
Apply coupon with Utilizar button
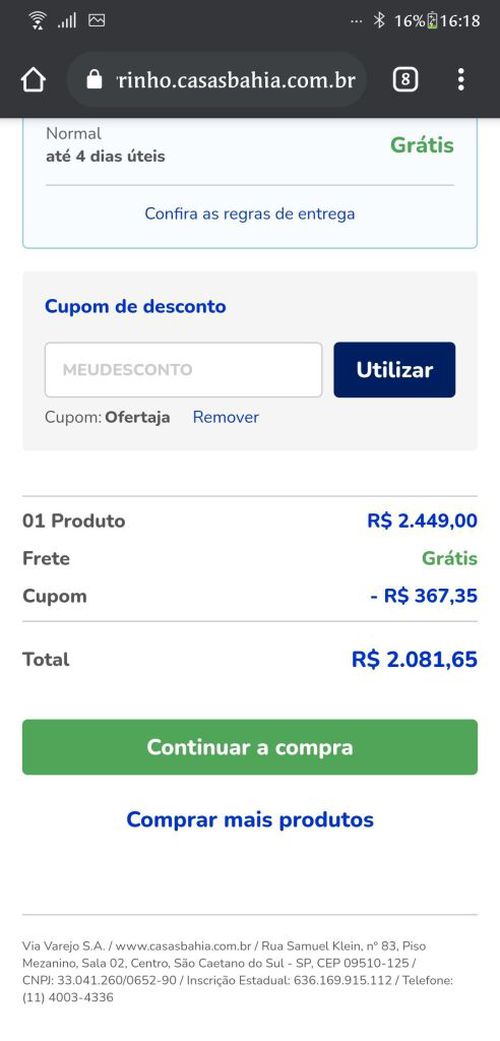[x=394, y=370]
